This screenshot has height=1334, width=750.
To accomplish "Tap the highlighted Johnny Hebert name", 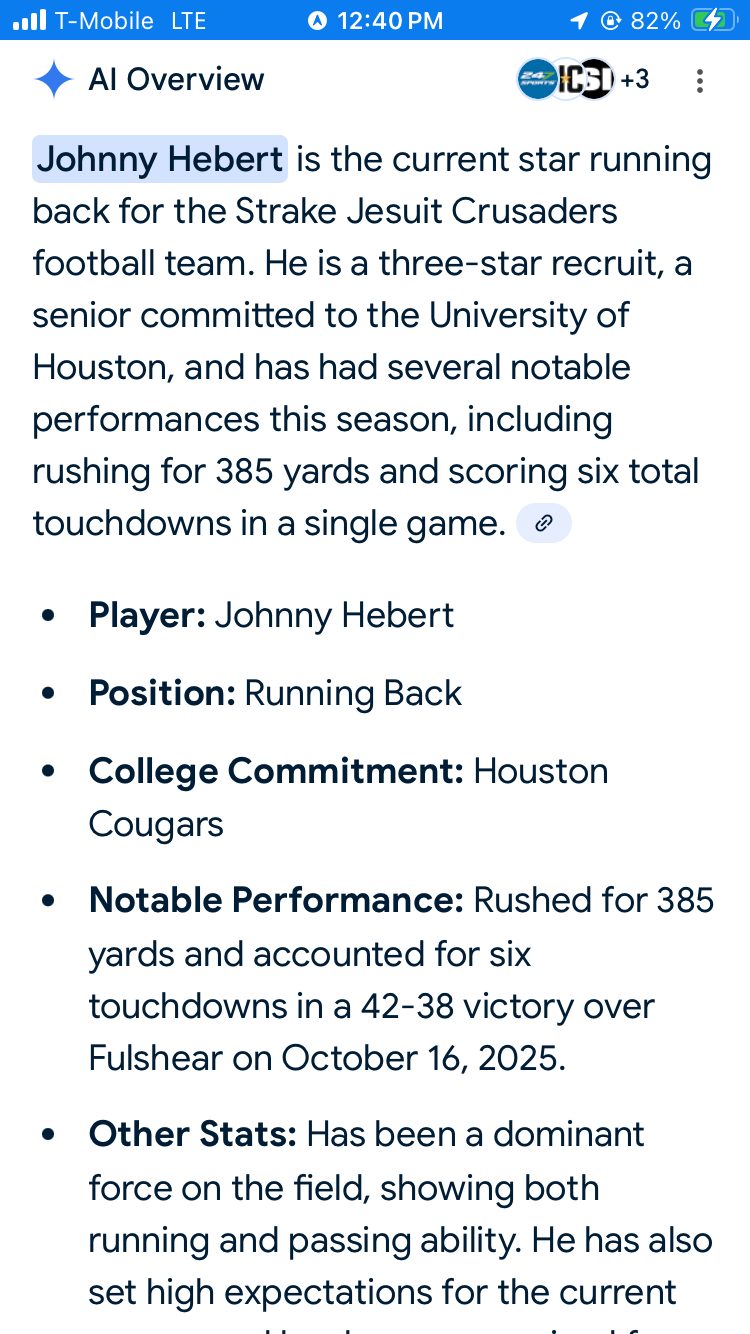I will coord(160,160).
